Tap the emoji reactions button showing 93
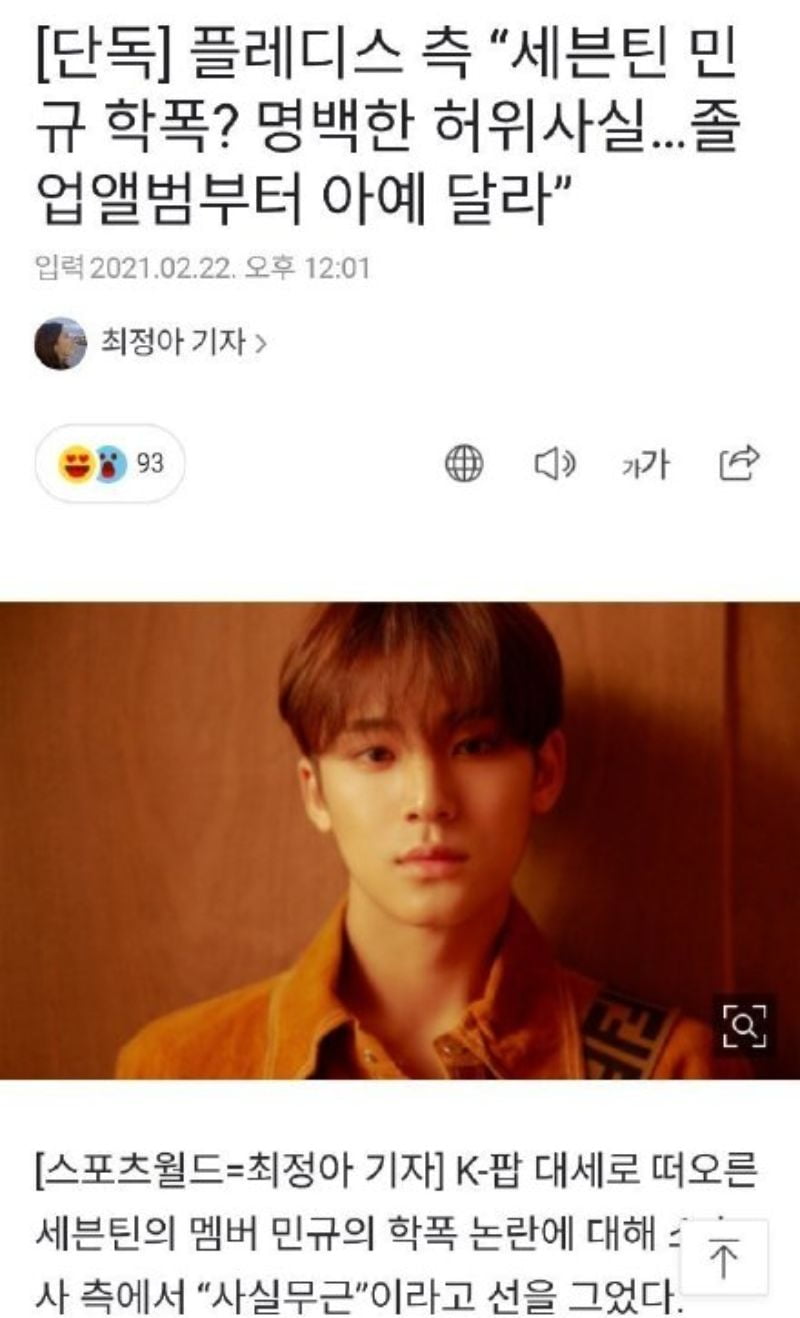Viewport: 800px width, 1318px height. pos(110,464)
